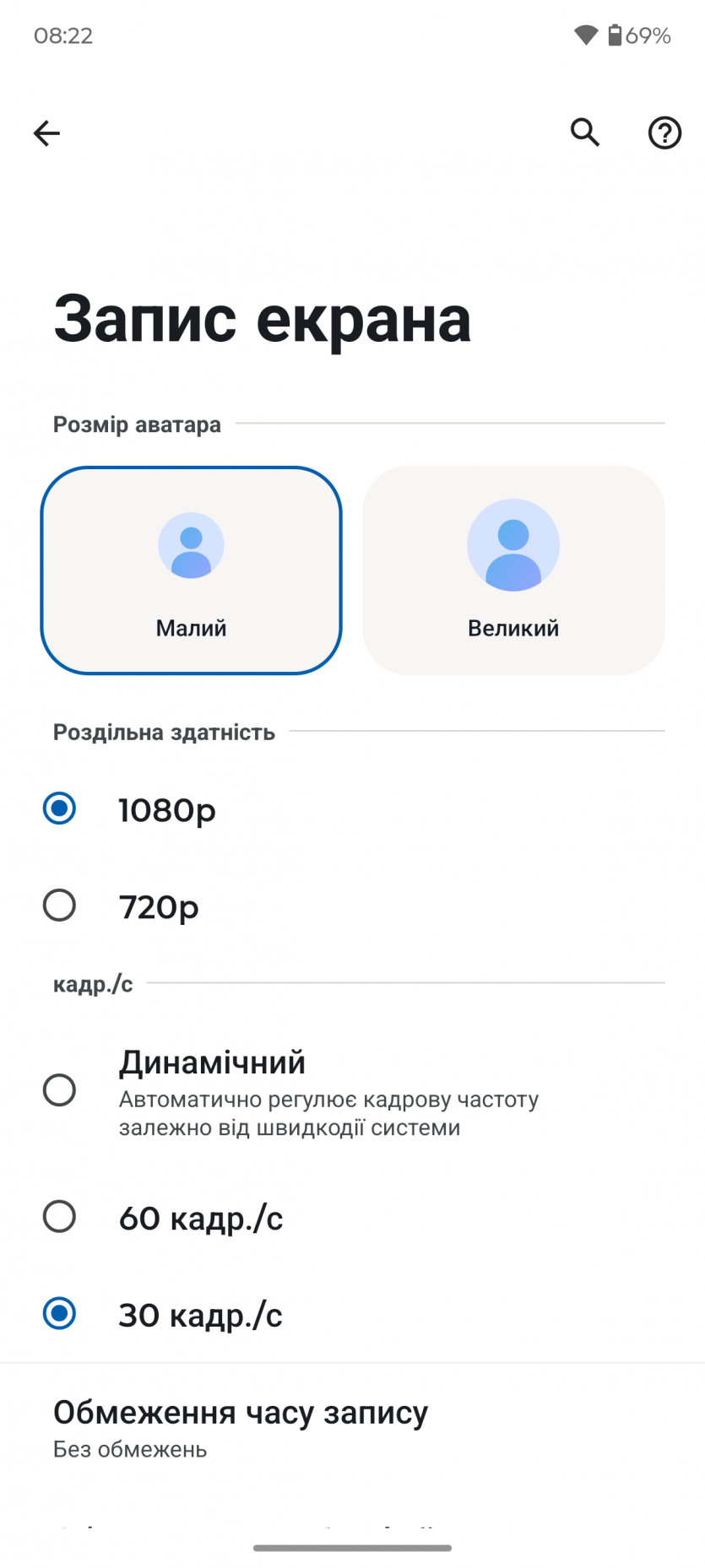
Task: Go back from screen recording settings
Action: pyautogui.click(x=47, y=133)
